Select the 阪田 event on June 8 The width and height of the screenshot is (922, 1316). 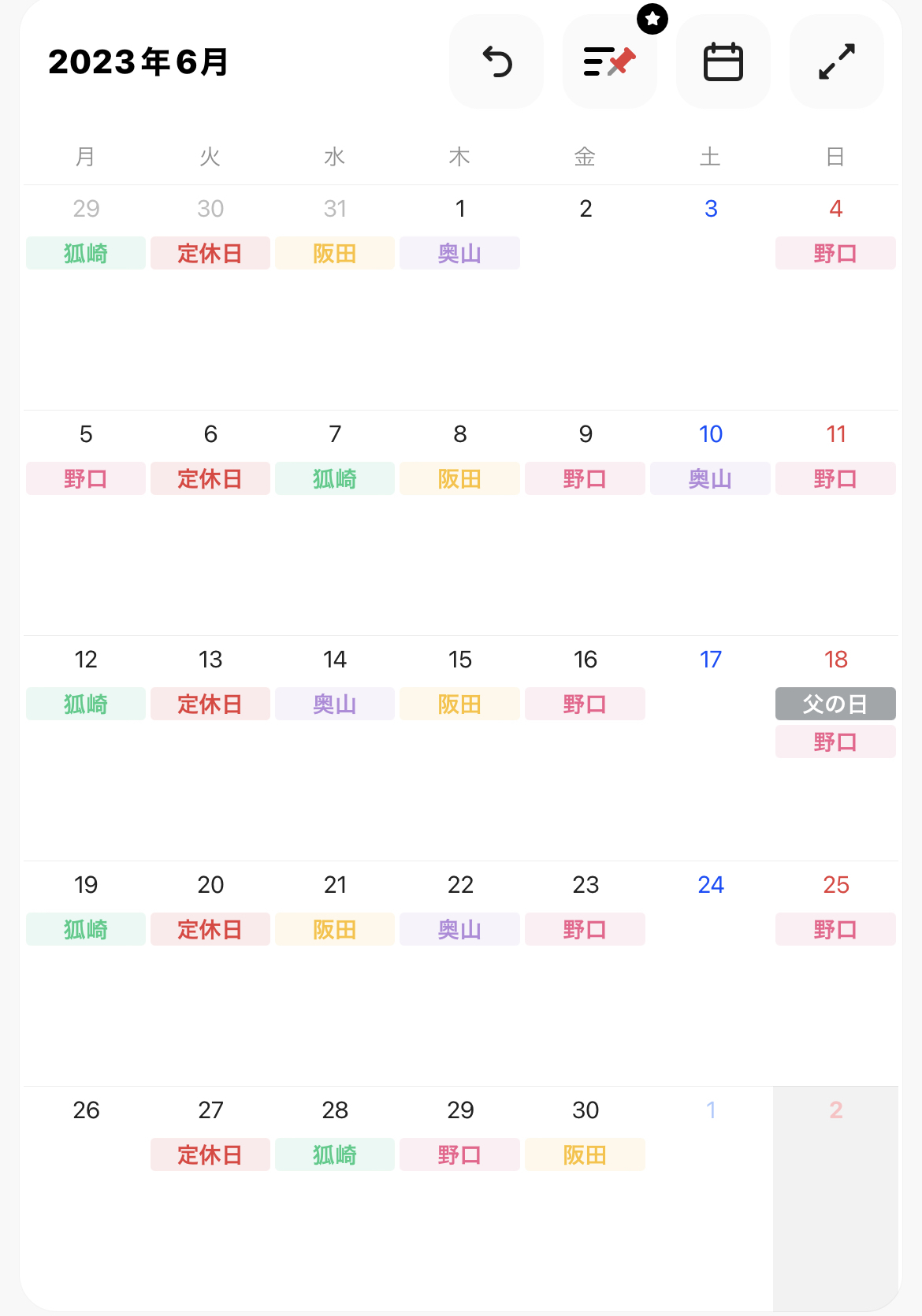[x=459, y=479]
